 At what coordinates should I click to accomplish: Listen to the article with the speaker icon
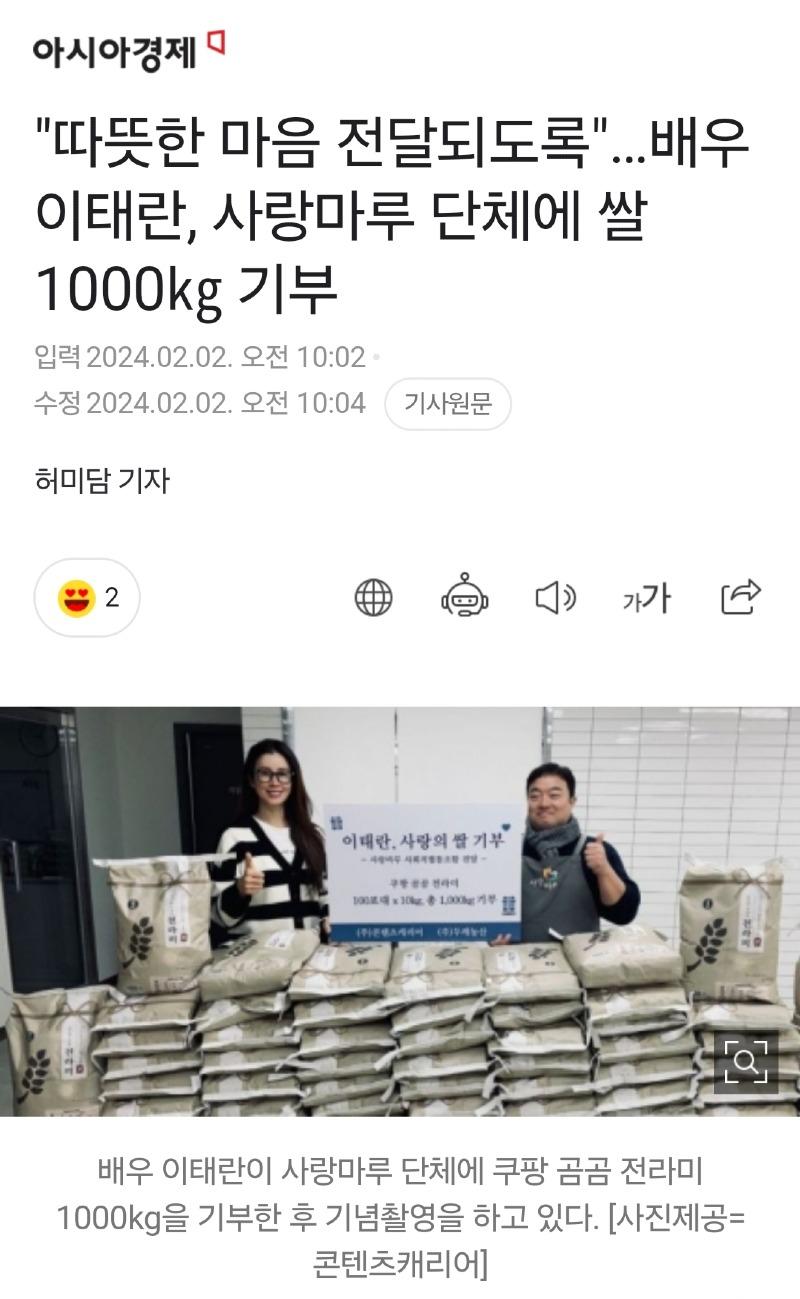pos(555,598)
